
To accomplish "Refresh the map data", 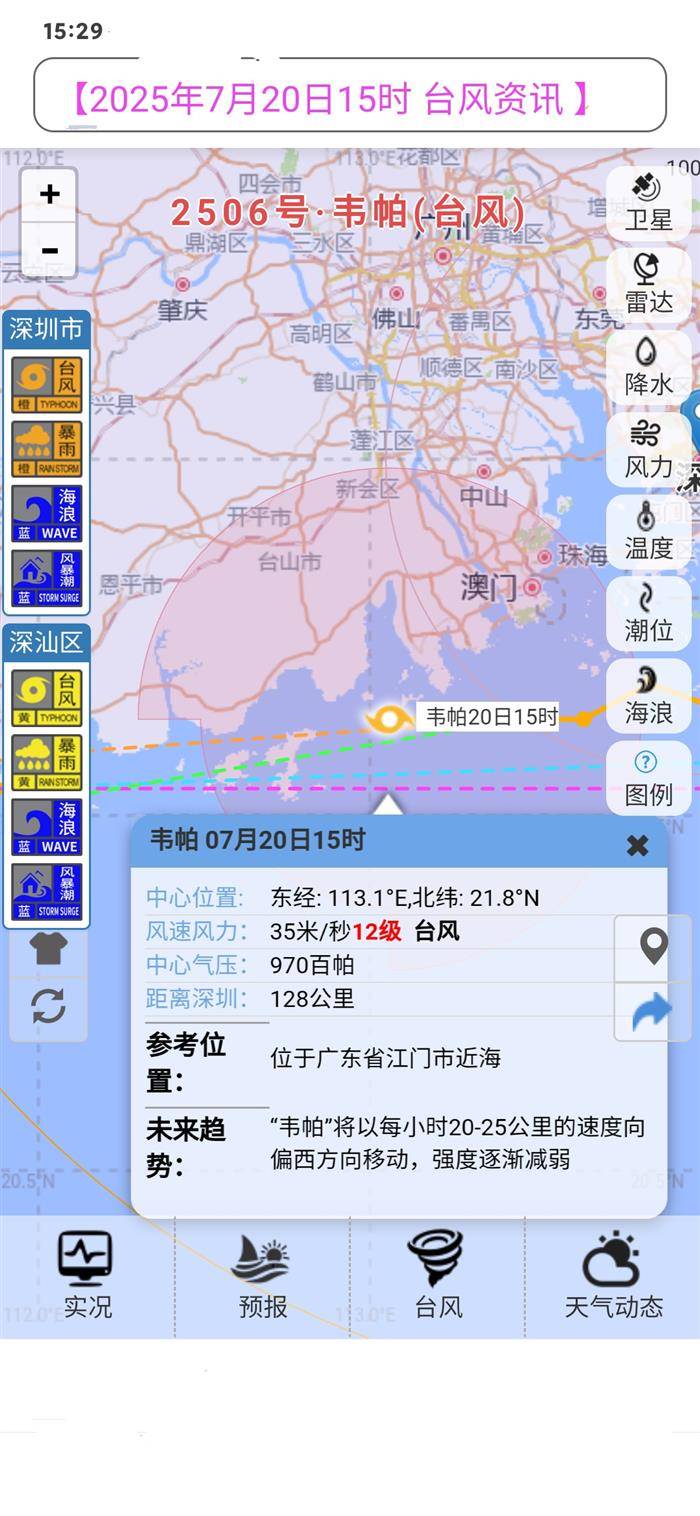I will point(48,1005).
